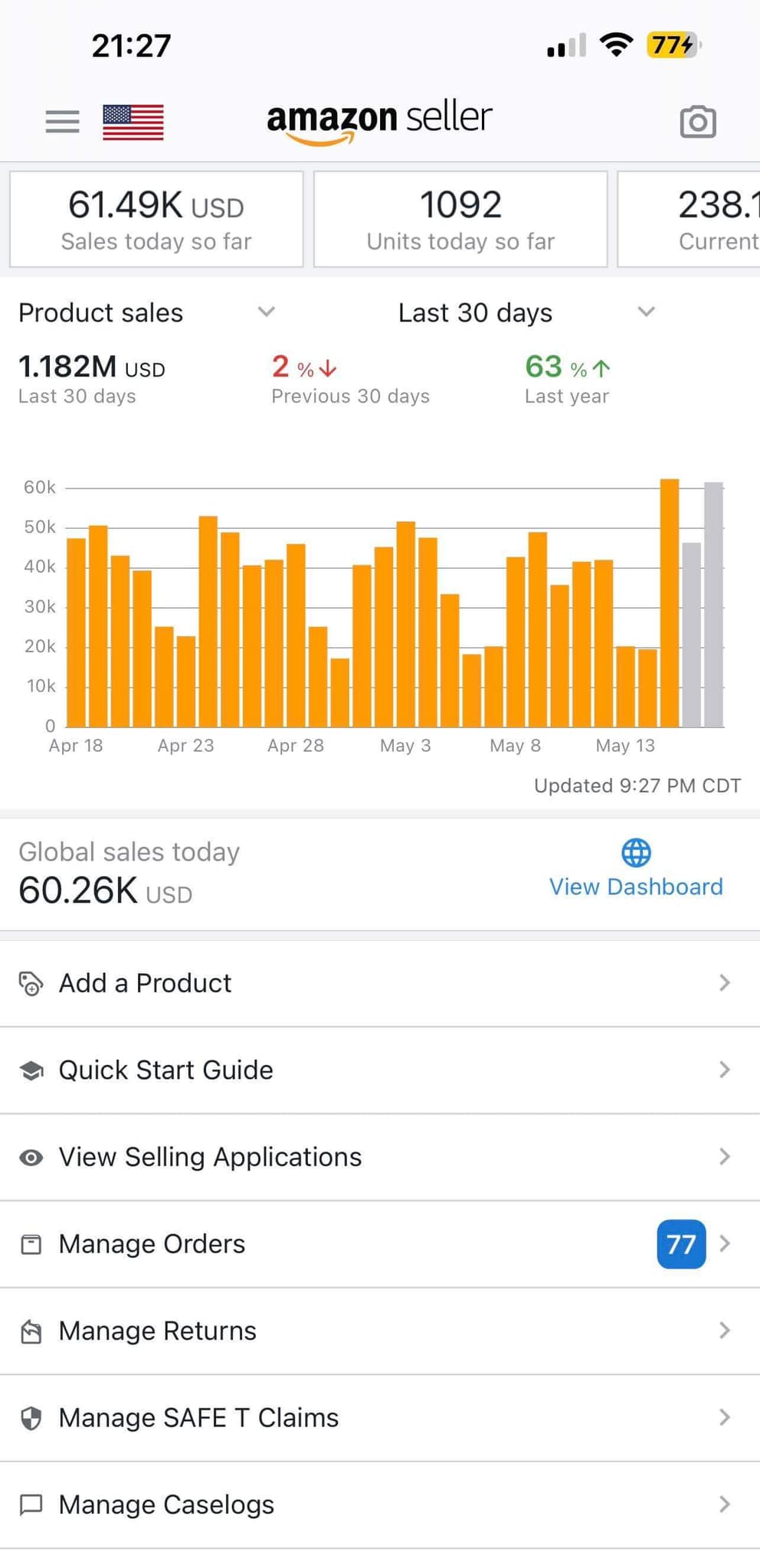Screen dimensions: 760x1568
Task: Expand the Product sales dropdown
Action: pyautogui.click(x=146, y=312)
